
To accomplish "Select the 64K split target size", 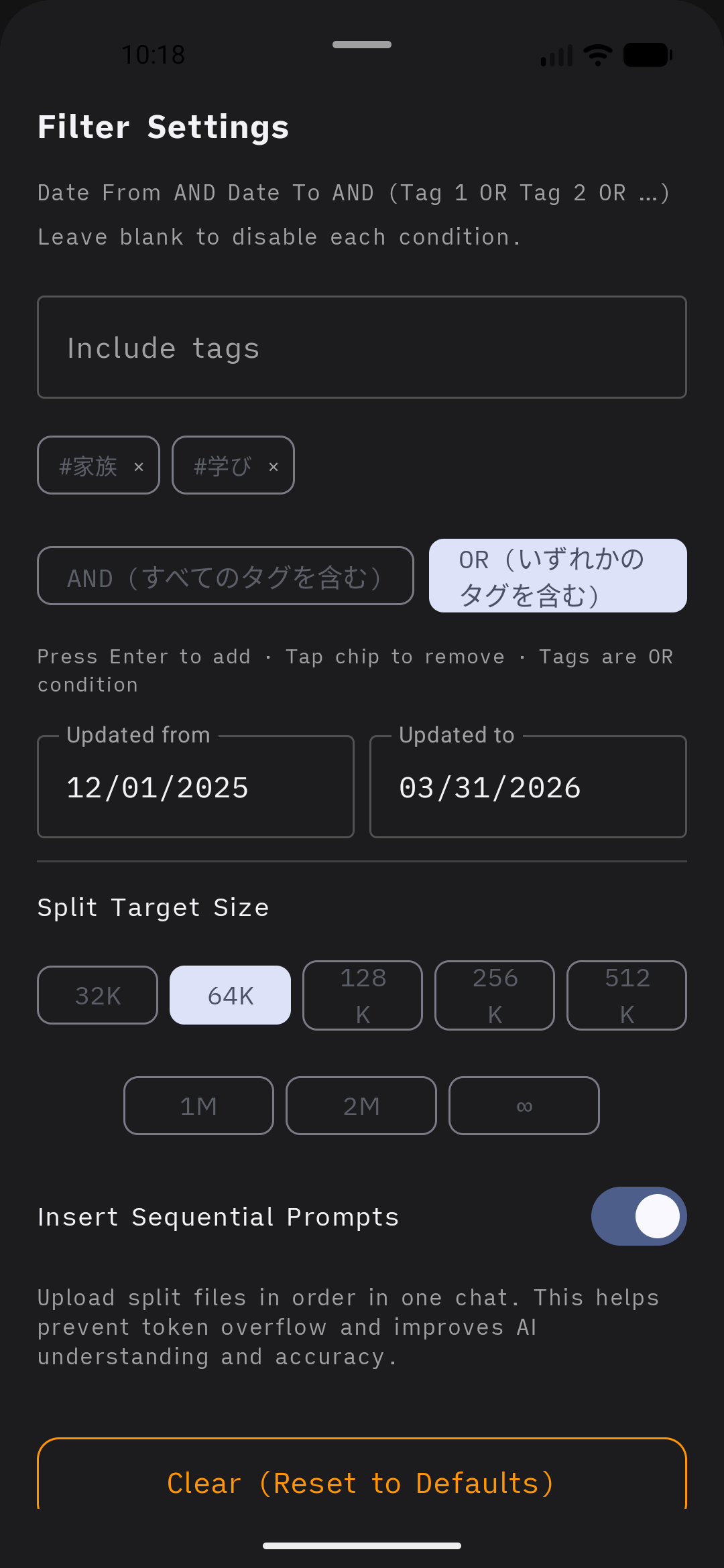I will coord(230,995).
